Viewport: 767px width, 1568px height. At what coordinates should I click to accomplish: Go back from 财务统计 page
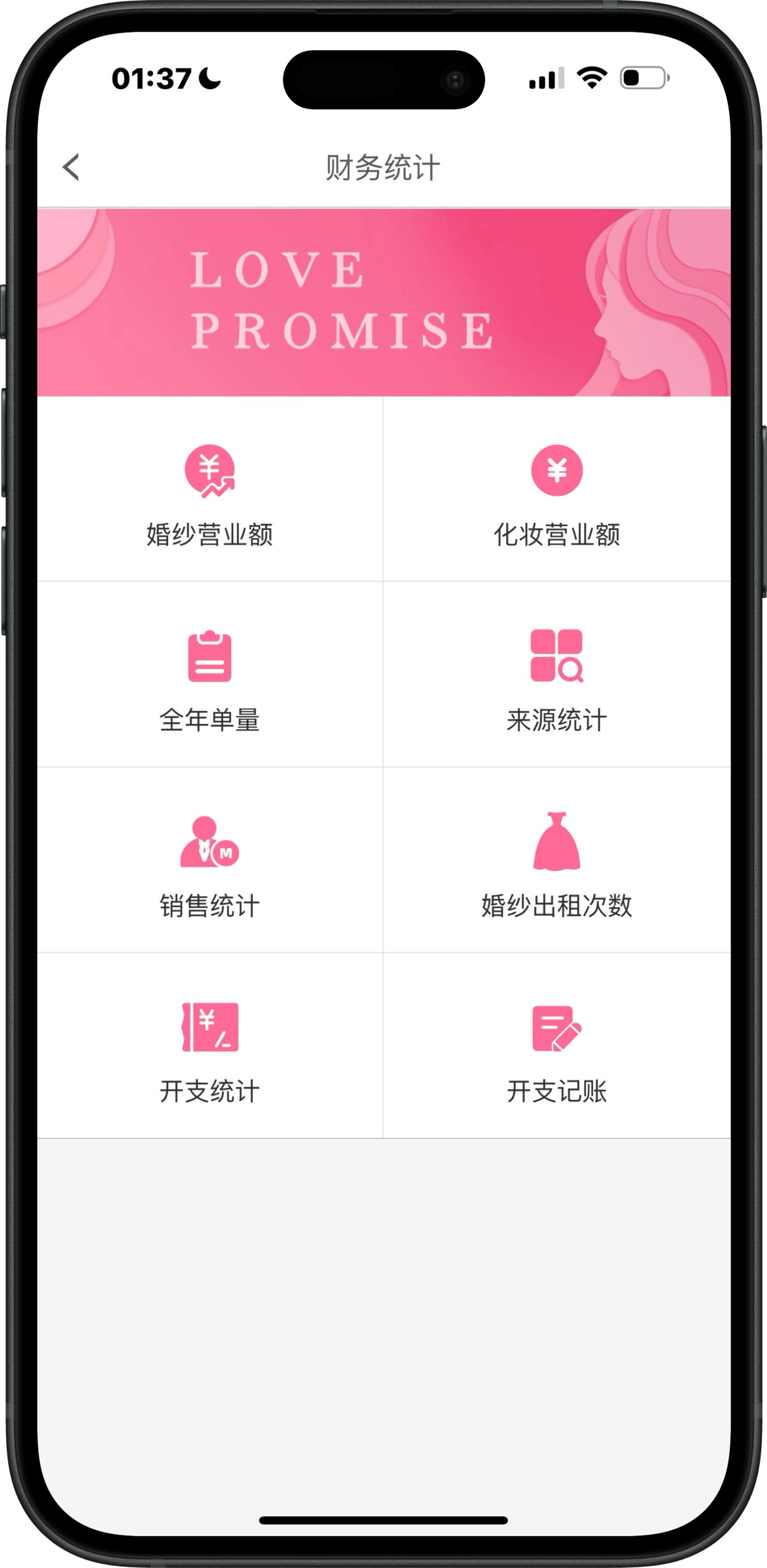71,167
